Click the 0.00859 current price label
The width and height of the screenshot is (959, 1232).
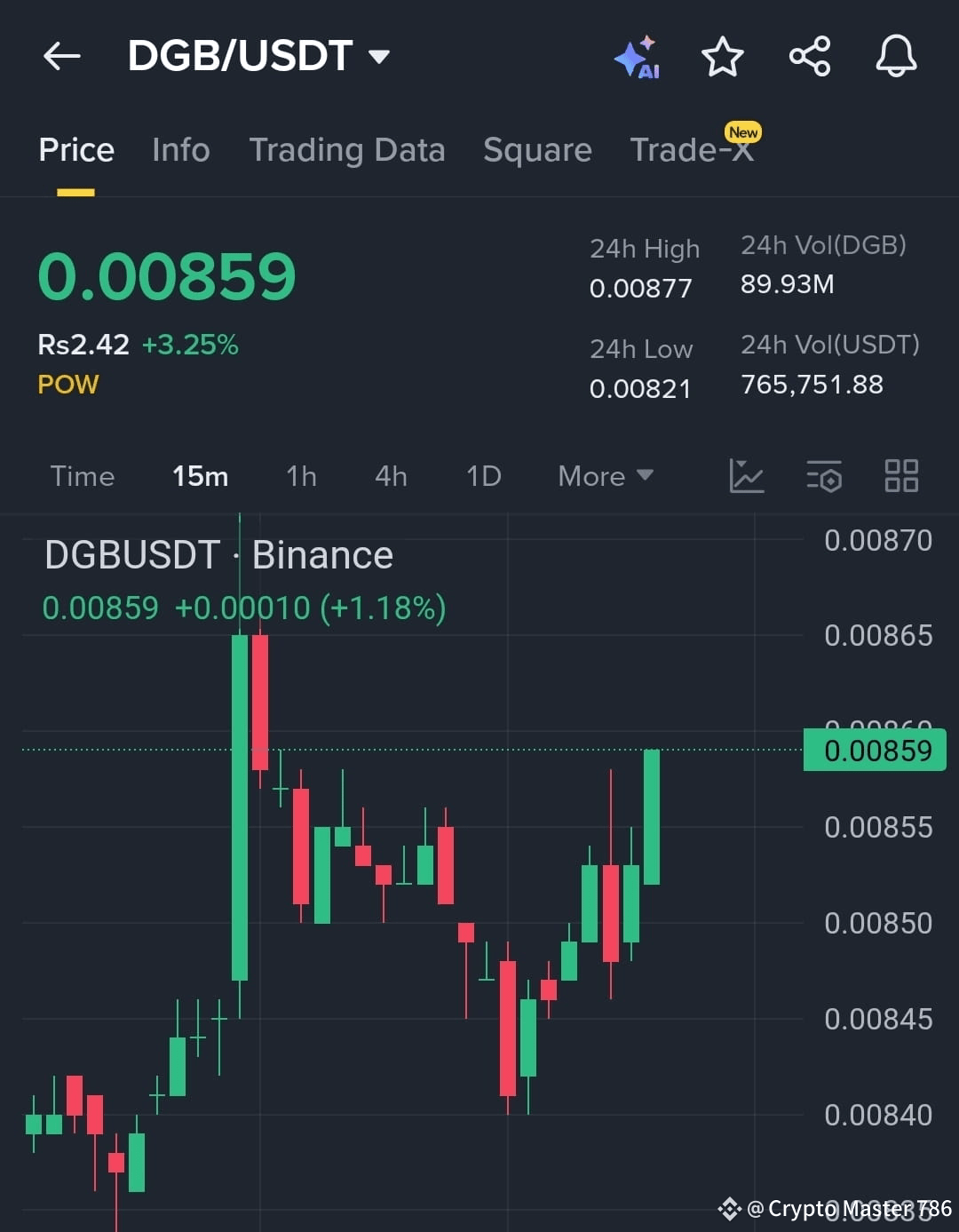tap(873, 750)
